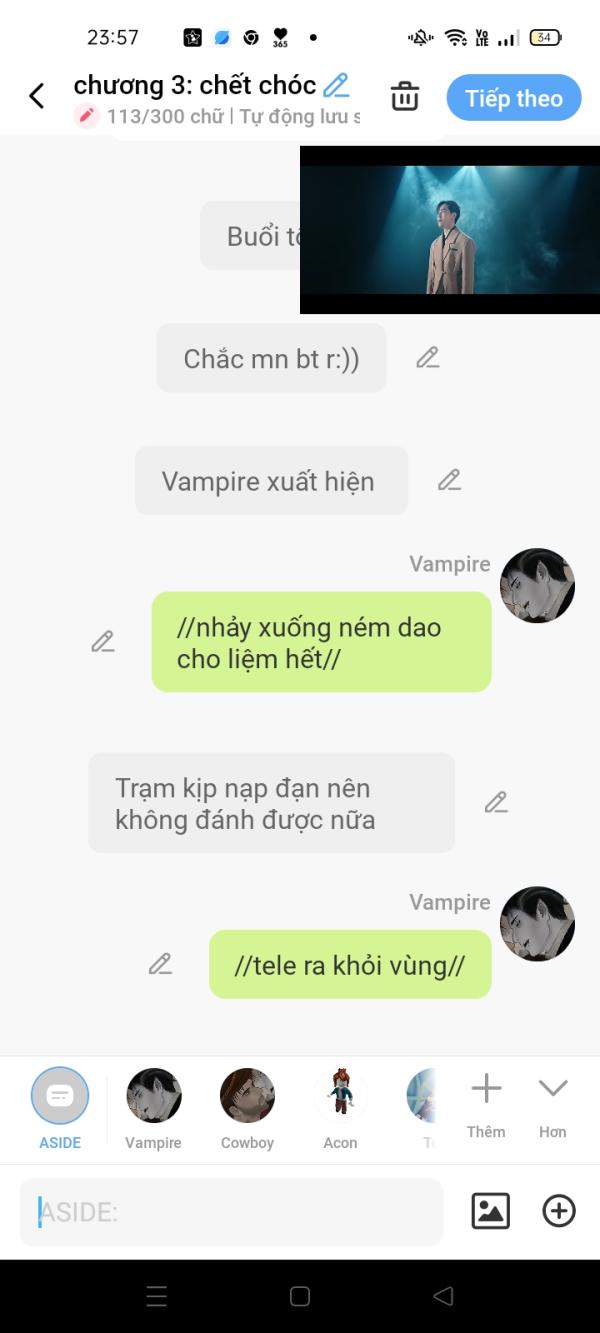Viewport: 600px width, 1333px height.
Task: Choose the Cowboy character
Action: [247, 1108]
